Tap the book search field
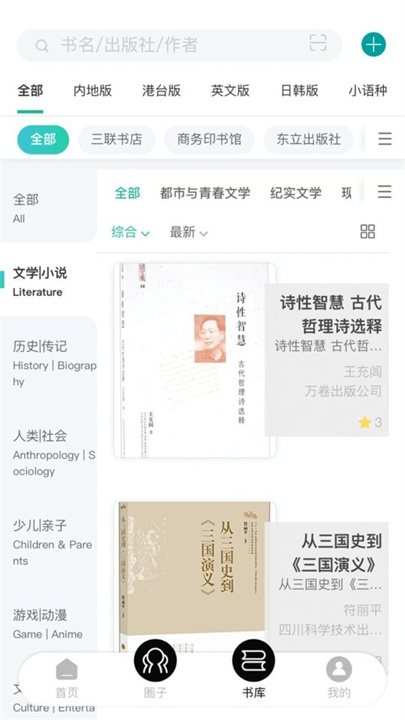The width and height of the screenshot is (405, 720). click(x=179, y=45)
